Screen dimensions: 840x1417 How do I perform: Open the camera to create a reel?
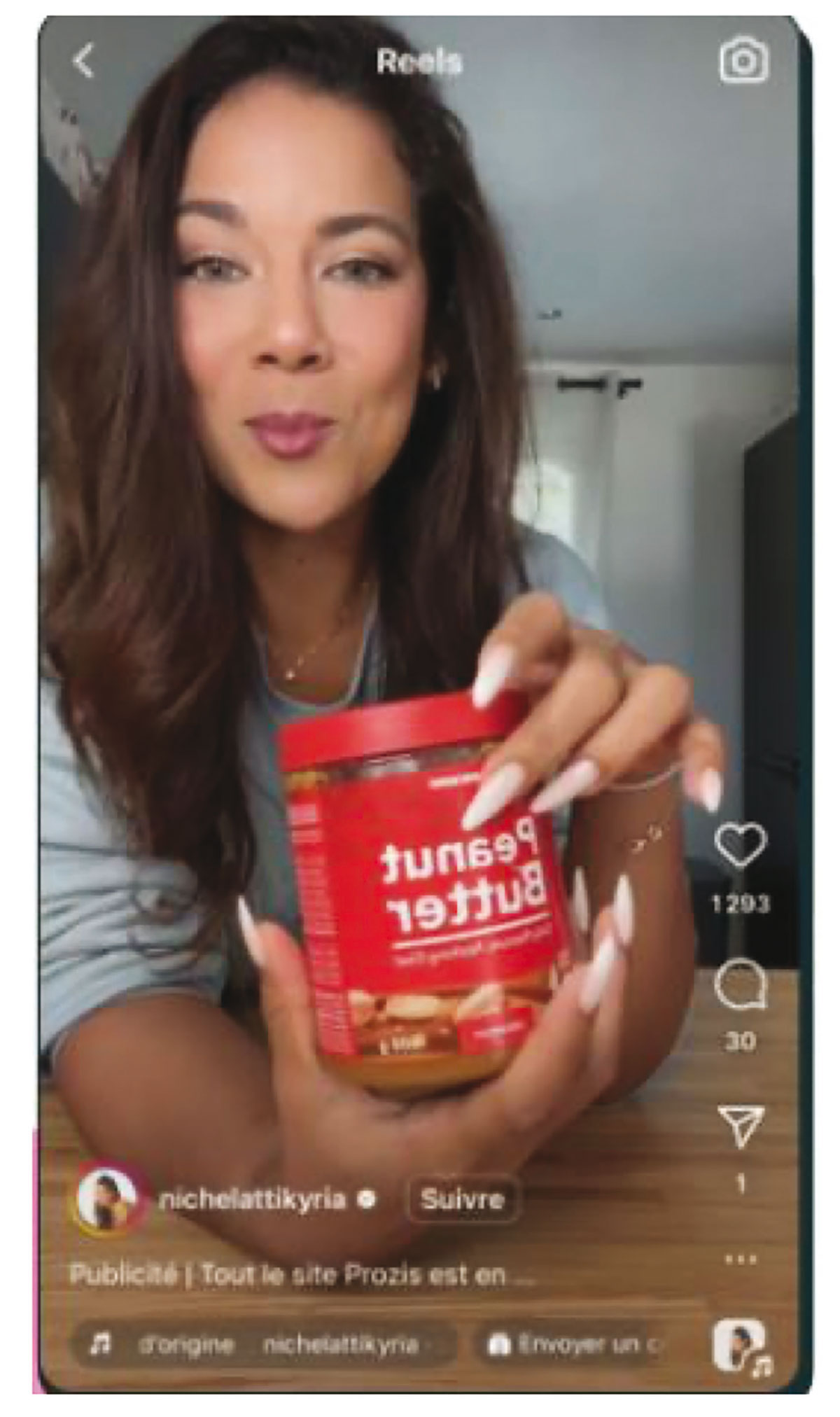click(x=743, y=61)
